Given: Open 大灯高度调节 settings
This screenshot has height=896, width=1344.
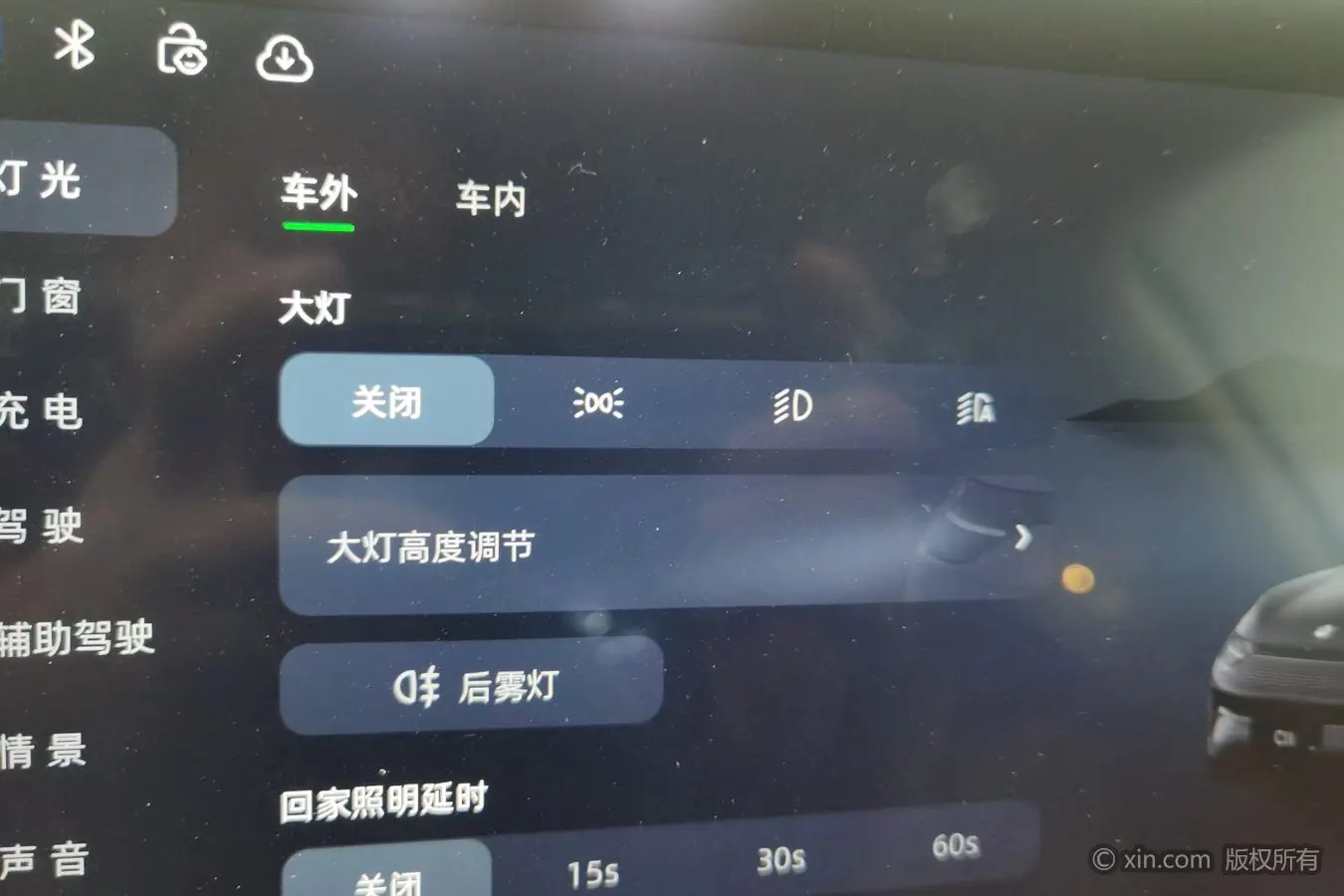Looking at the screenshot, I should tap(657, 546).
